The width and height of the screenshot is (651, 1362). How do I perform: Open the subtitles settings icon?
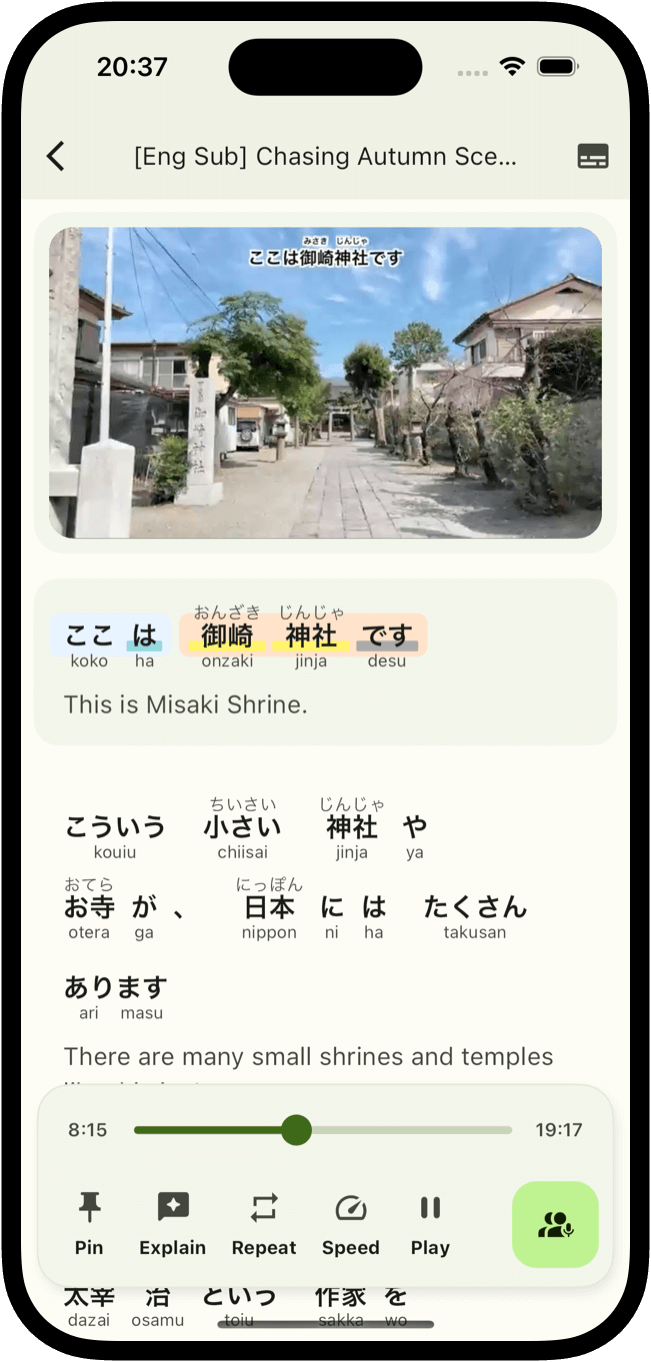(x=593, y=156)
